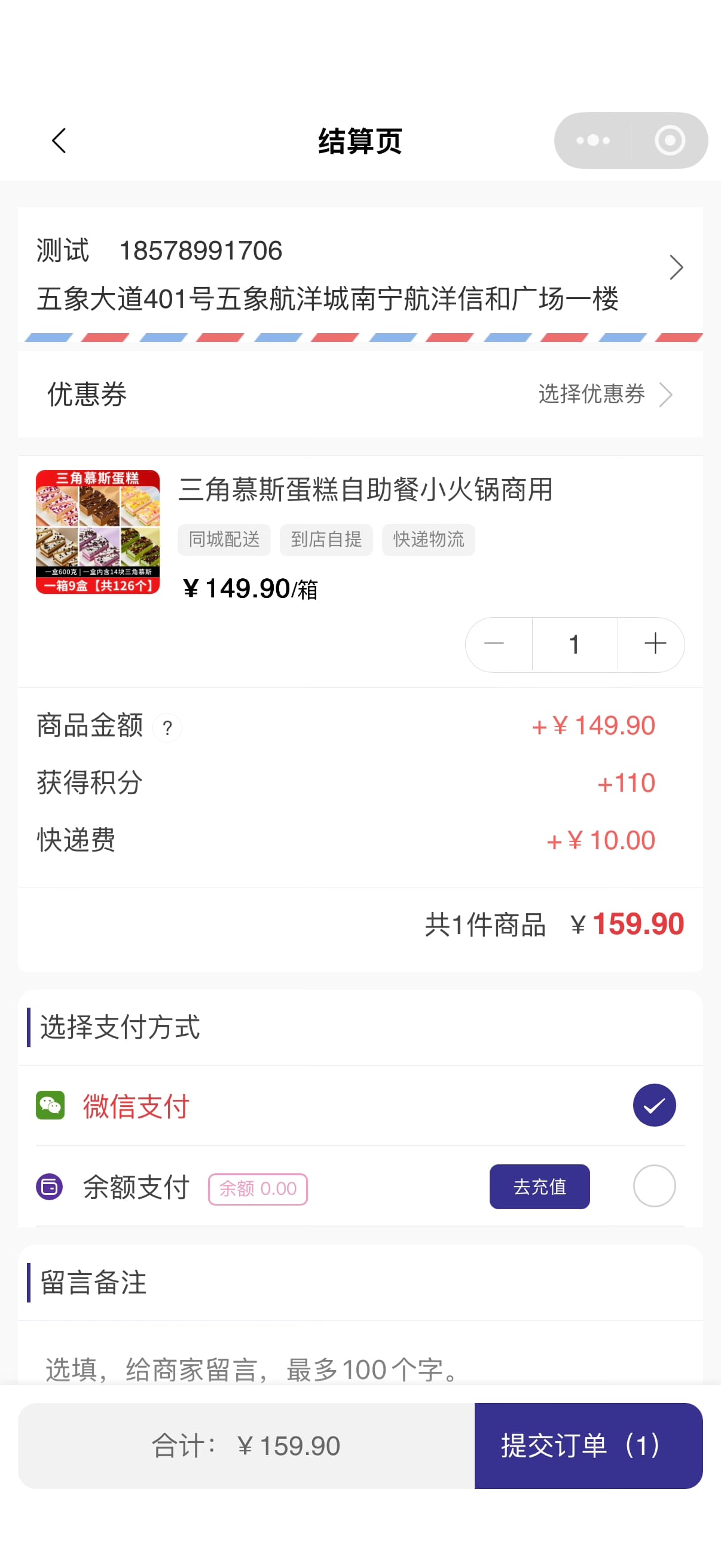Open 选择优惠券 to choose a coupon
Image resolution: width=721 pixels, height=1568 pixels.
coord(606,395)
